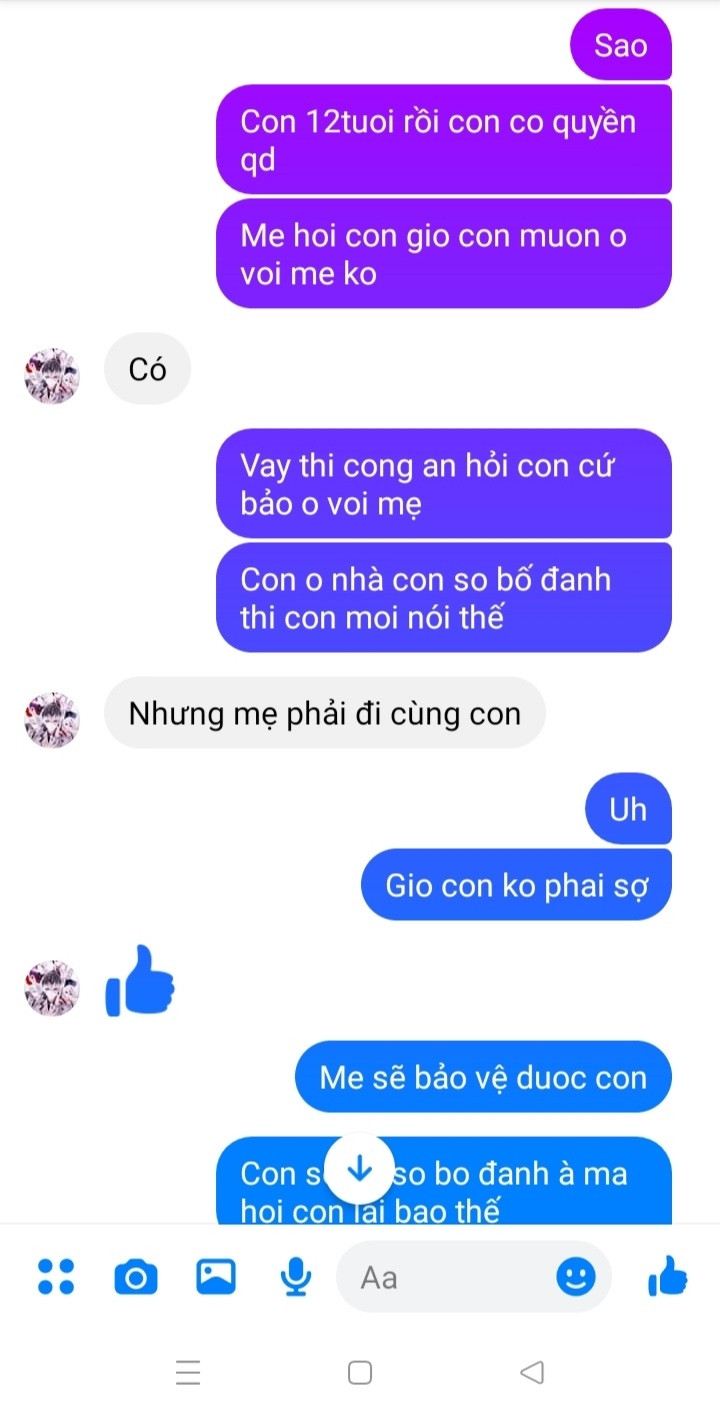This screenshot has width=720, height=1416.
Task: Open the emoji picker smiley
Action: [575, 1276]
